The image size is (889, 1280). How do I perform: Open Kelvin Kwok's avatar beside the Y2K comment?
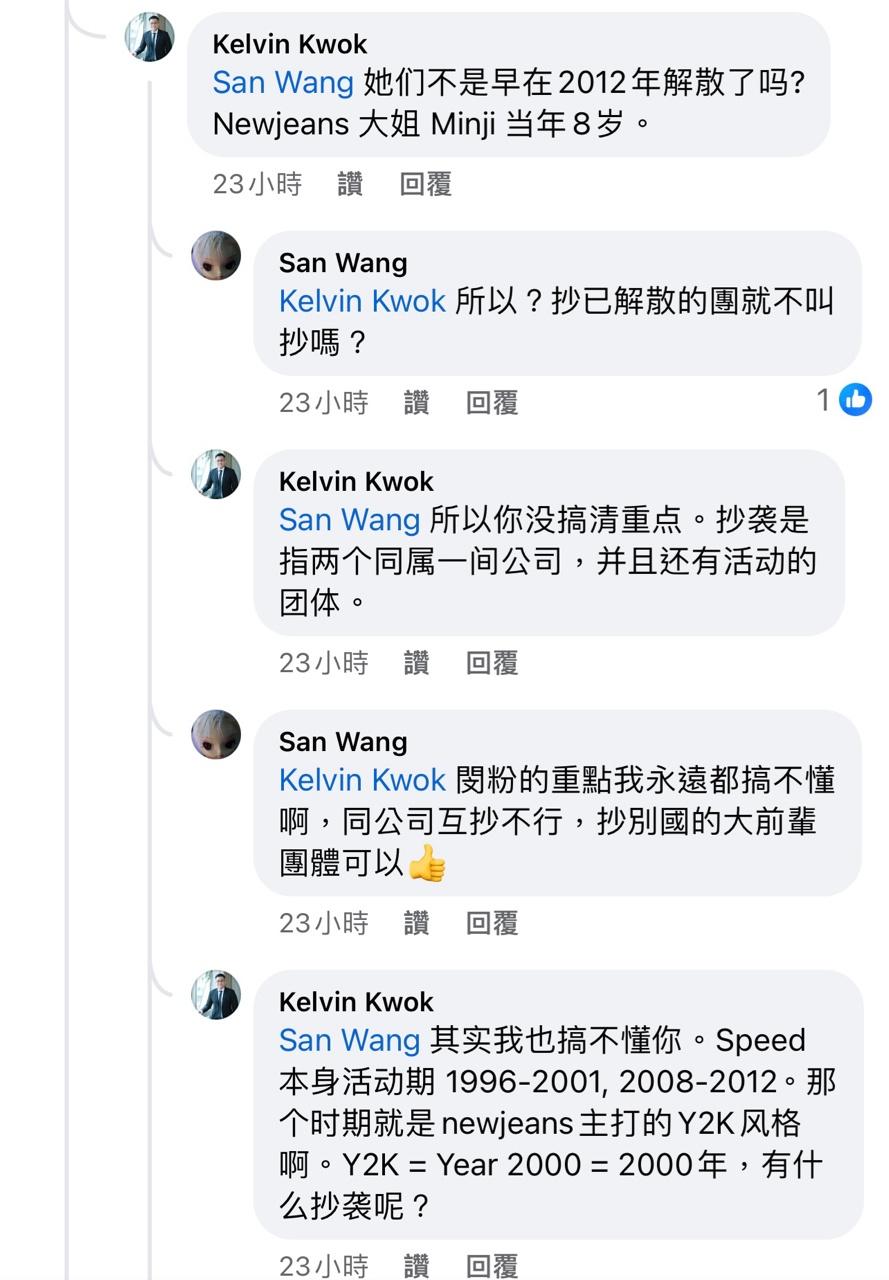pyautogui.click(x=216, y=995)
